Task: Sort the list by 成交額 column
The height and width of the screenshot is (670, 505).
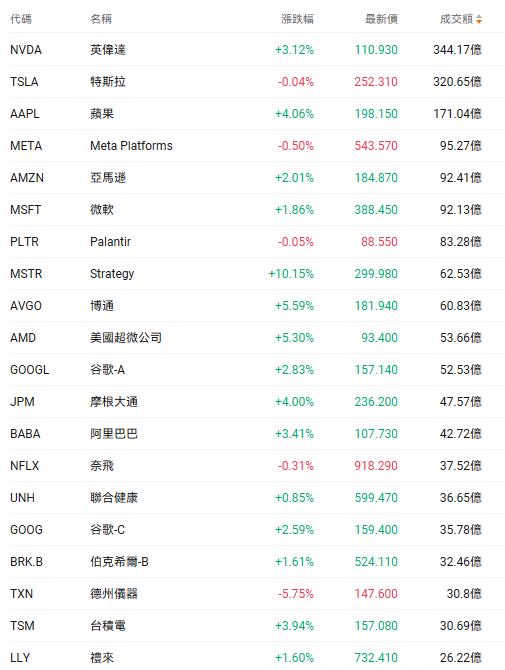Action: 461,19
